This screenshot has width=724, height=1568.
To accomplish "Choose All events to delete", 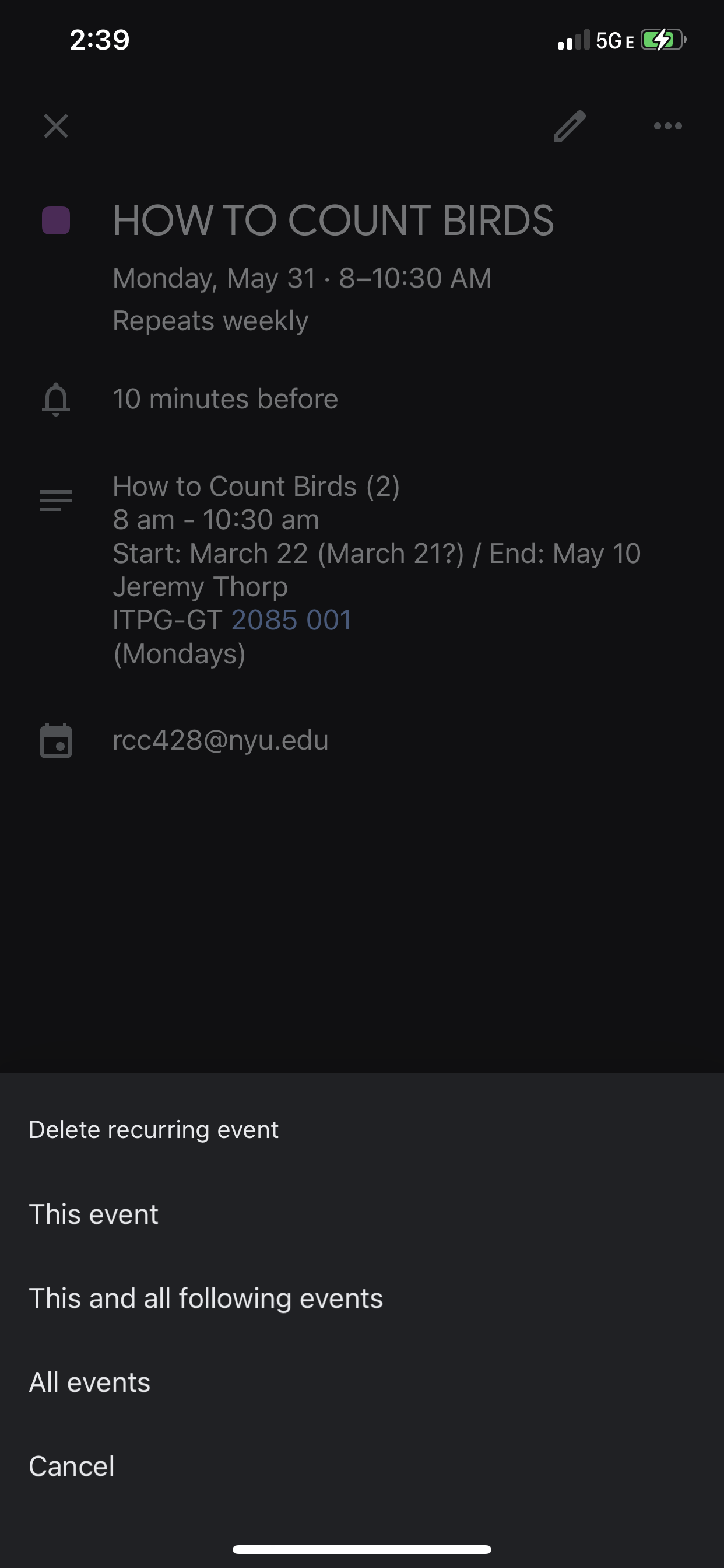I will [x=89, y=1382].
